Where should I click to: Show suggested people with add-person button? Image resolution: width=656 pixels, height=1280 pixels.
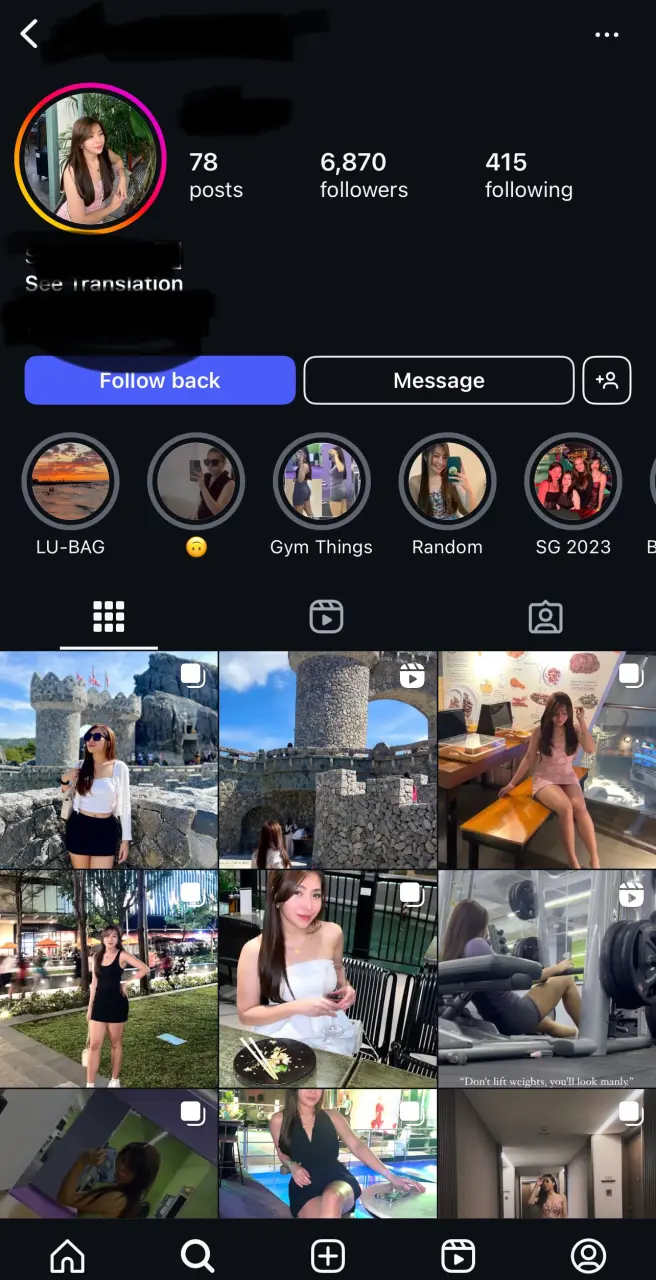click(x=606, y=380)
